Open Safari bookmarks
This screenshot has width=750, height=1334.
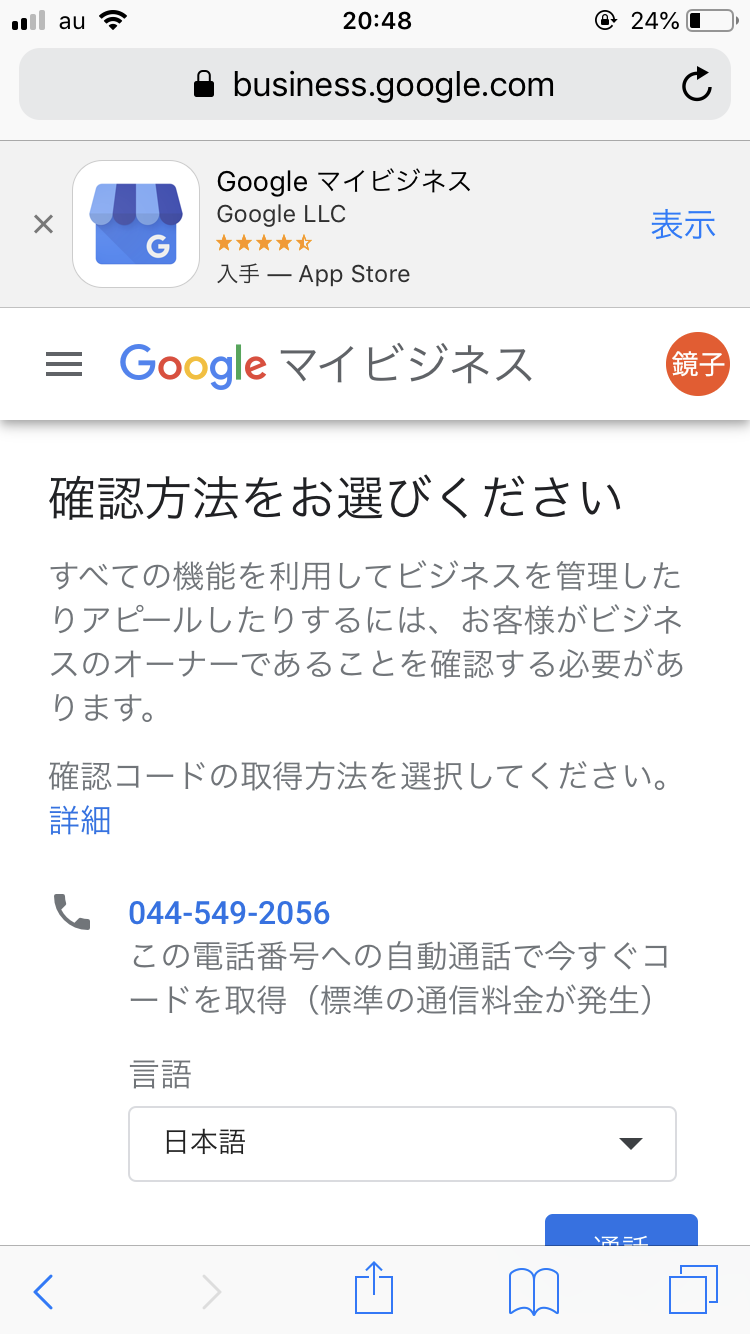click(533, 1292)
